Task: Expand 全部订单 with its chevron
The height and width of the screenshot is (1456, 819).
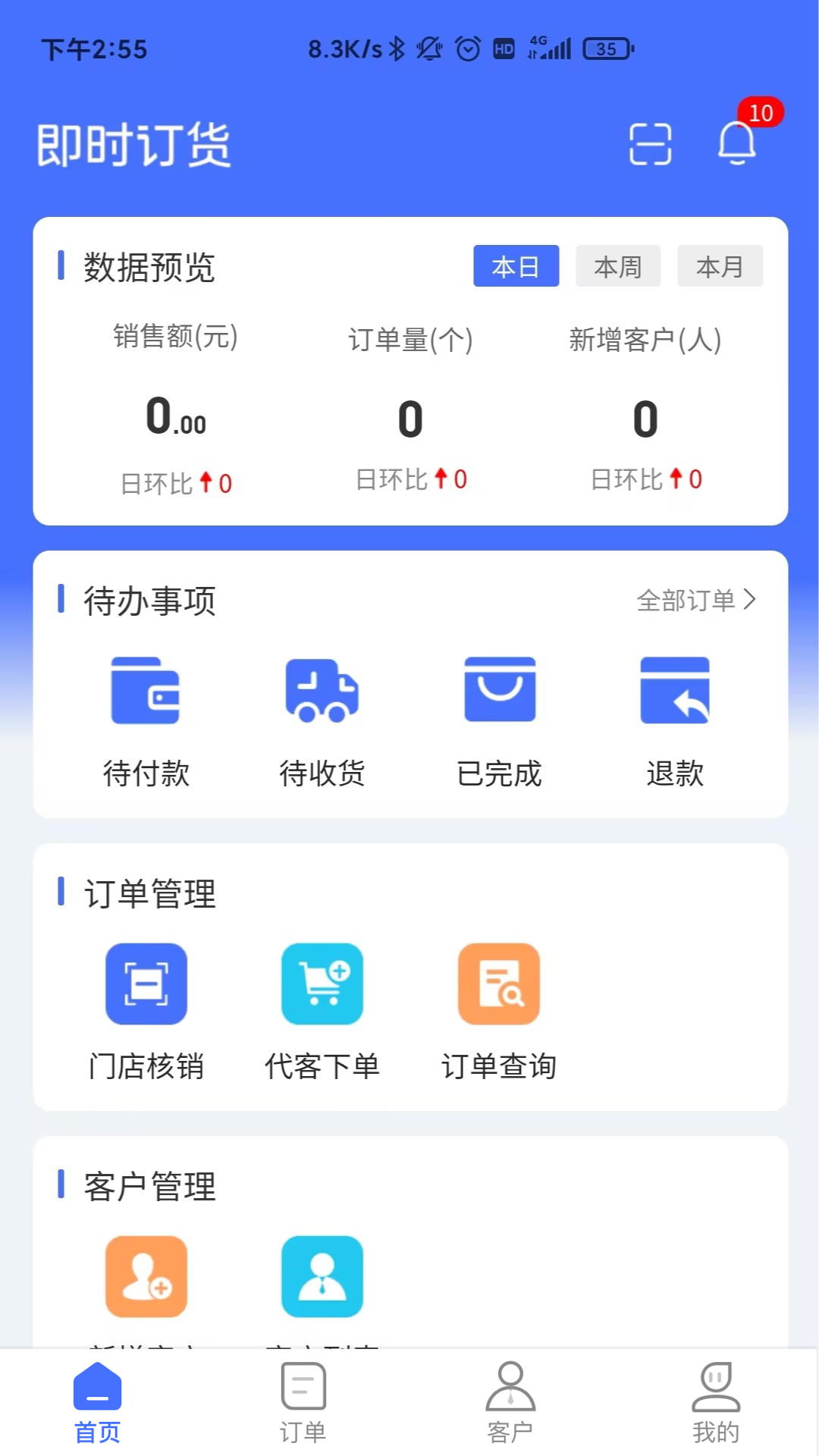Action: 696,599
